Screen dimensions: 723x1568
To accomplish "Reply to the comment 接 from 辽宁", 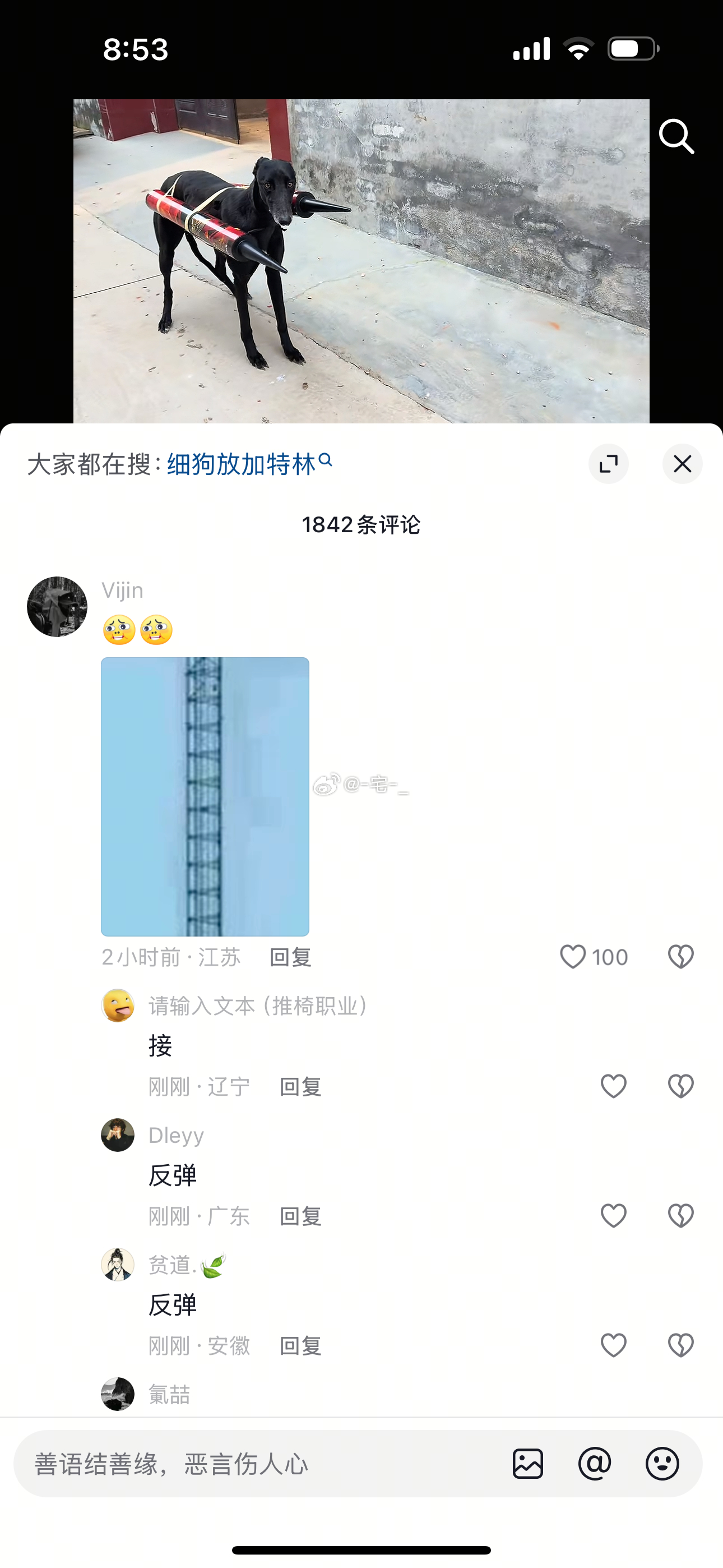I will pyautogui.click(x=300, y=1086).
